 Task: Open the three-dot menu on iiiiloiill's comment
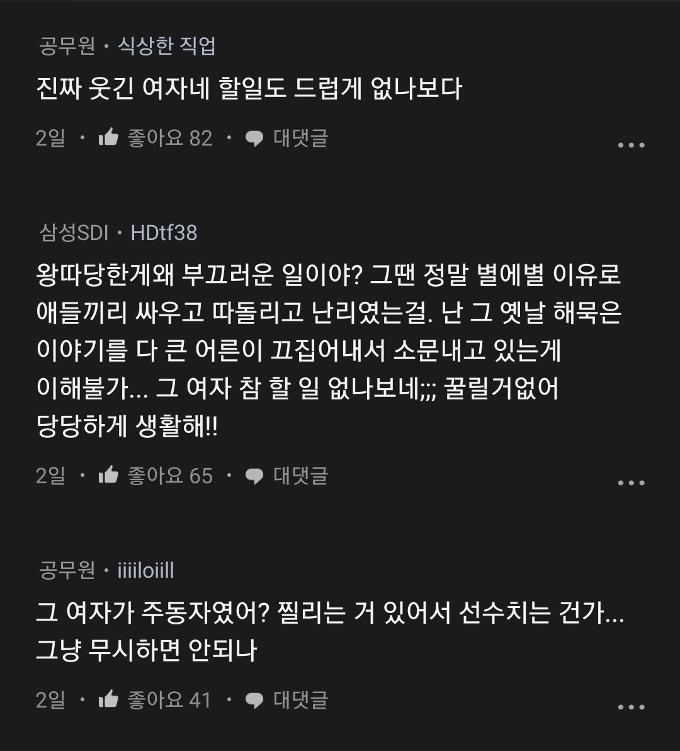631,706
